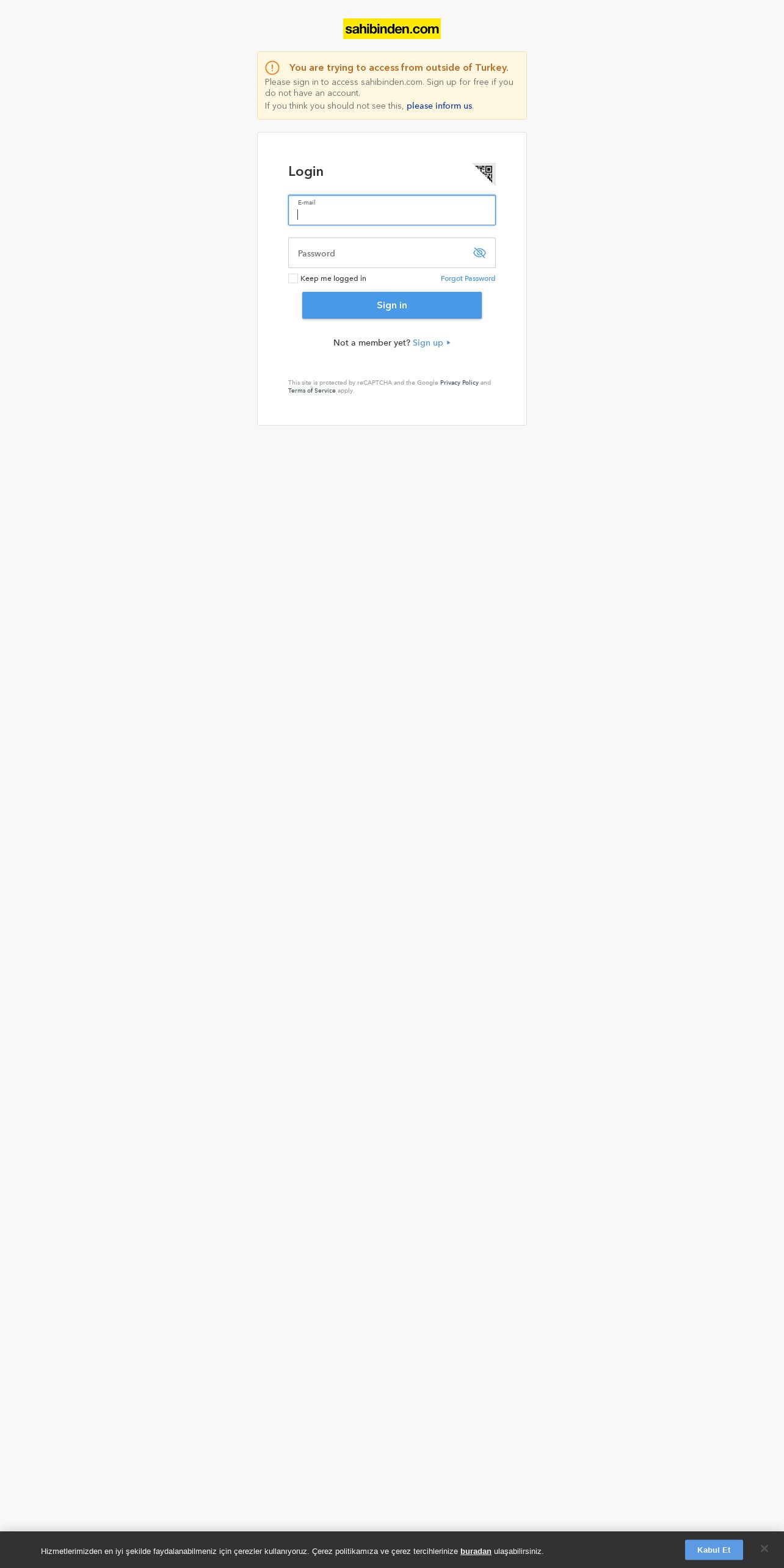Tap the Sign in button
Image resolution: width=784 pixels, height=1568 pixels.
coord(391,305)
